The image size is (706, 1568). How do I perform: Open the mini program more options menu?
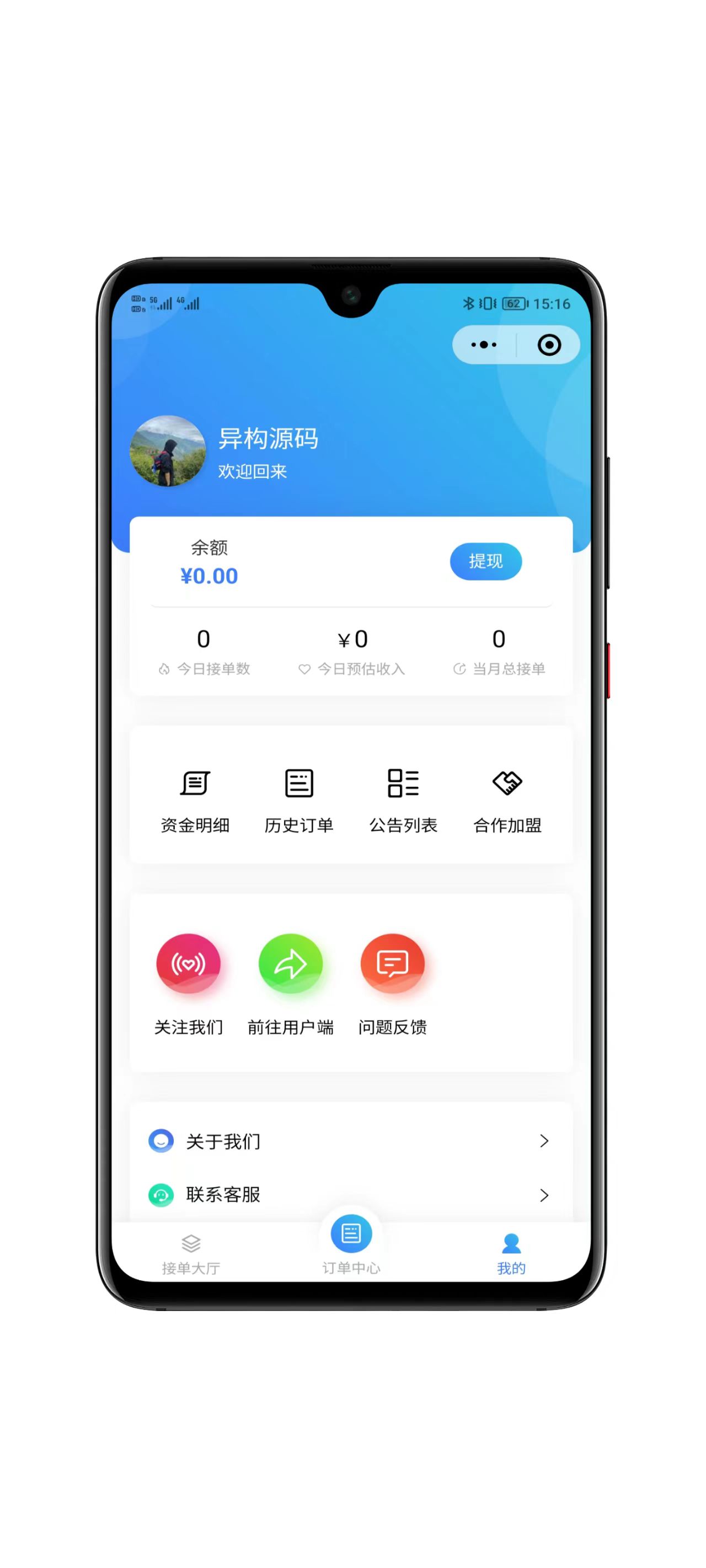click(x=484, y=345)
